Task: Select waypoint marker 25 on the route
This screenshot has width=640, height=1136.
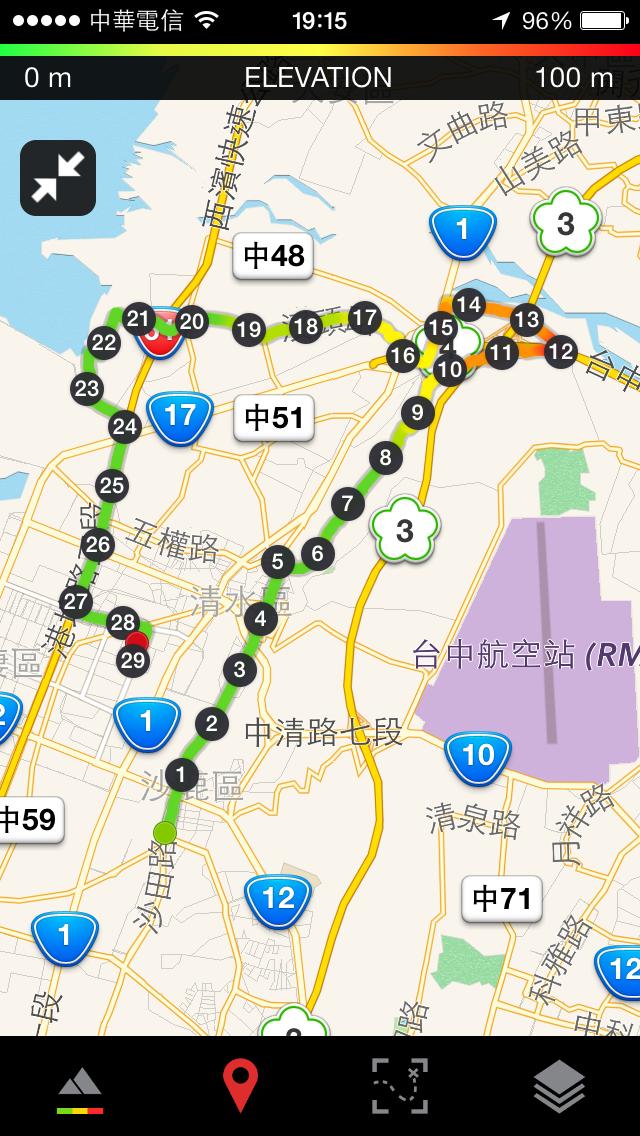Action: tap(112, 486)
